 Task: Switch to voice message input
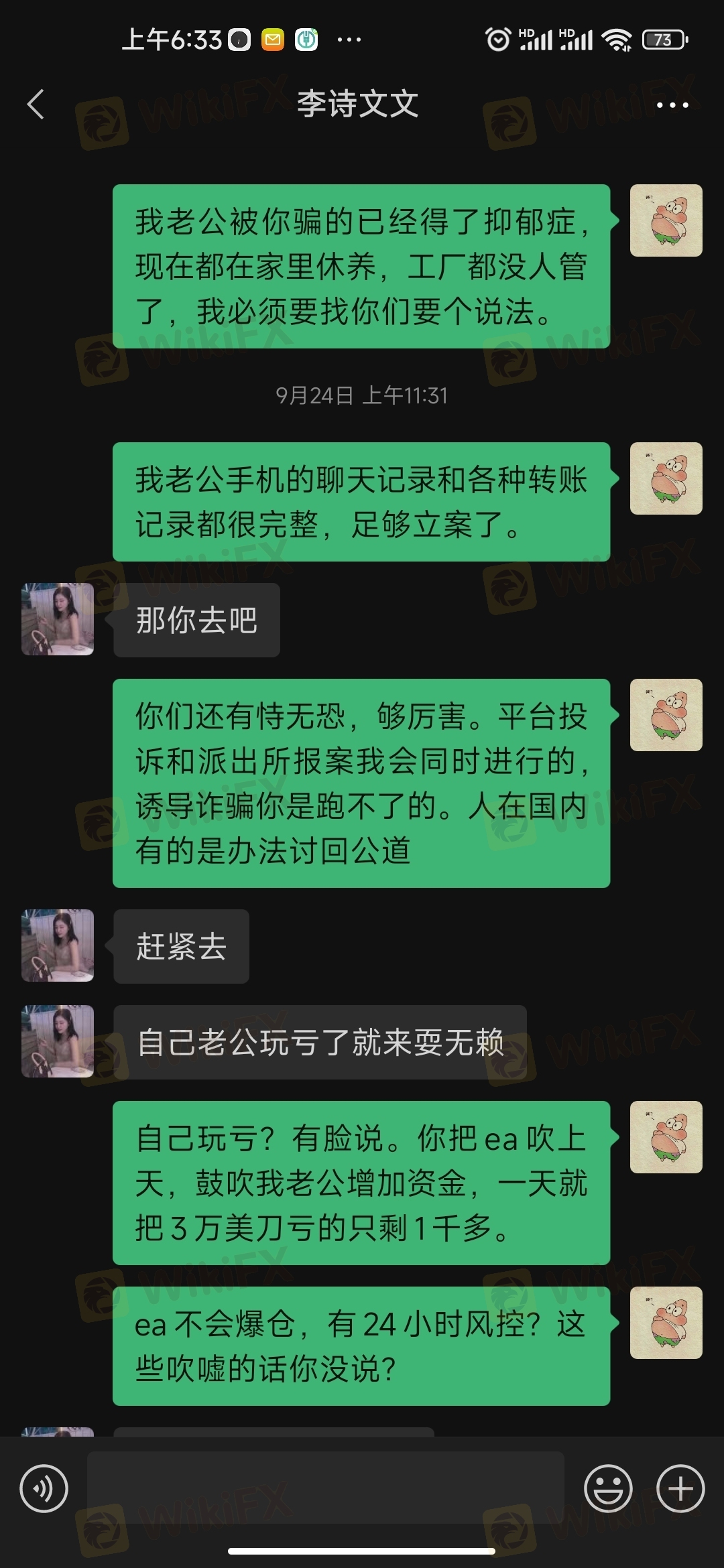click(44, 1489)
